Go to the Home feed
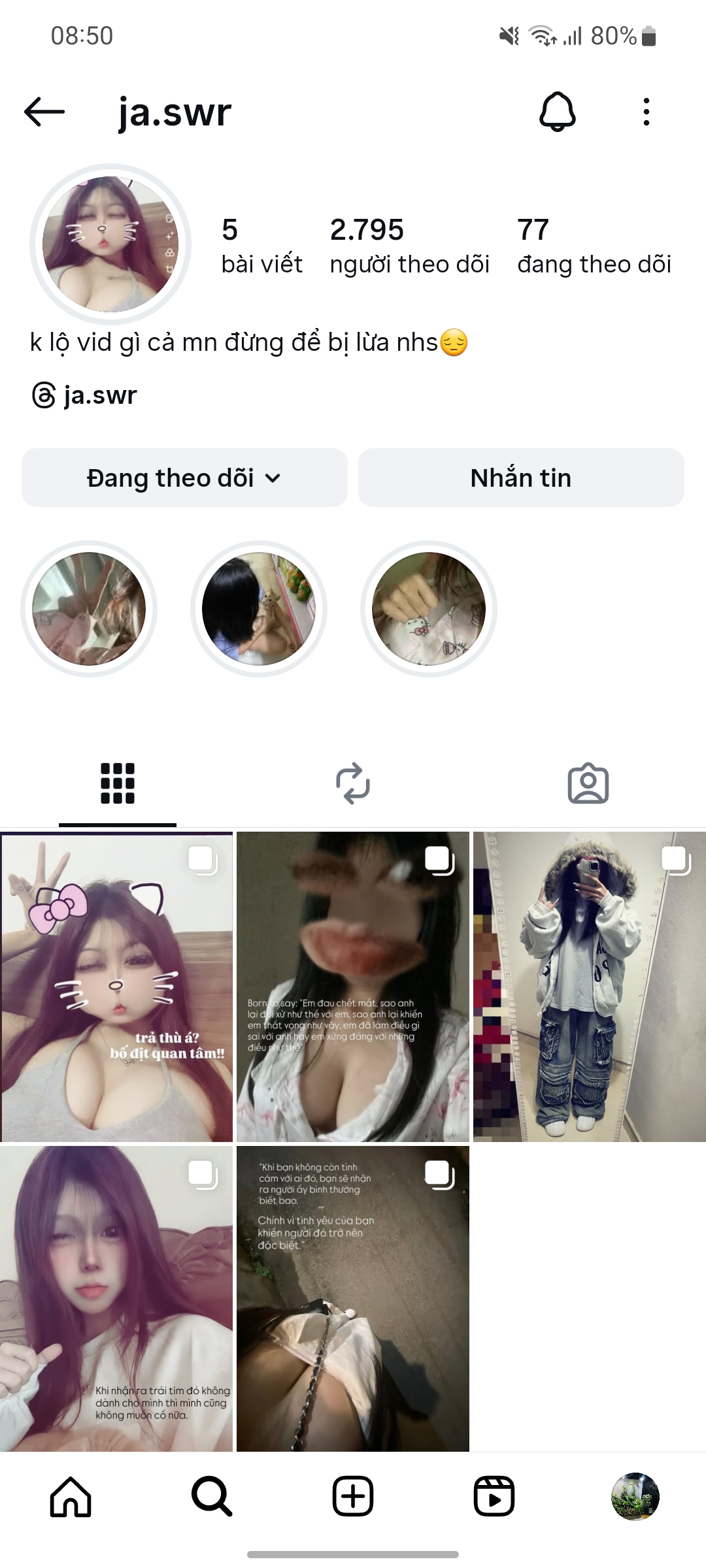 pos(71,1496)
